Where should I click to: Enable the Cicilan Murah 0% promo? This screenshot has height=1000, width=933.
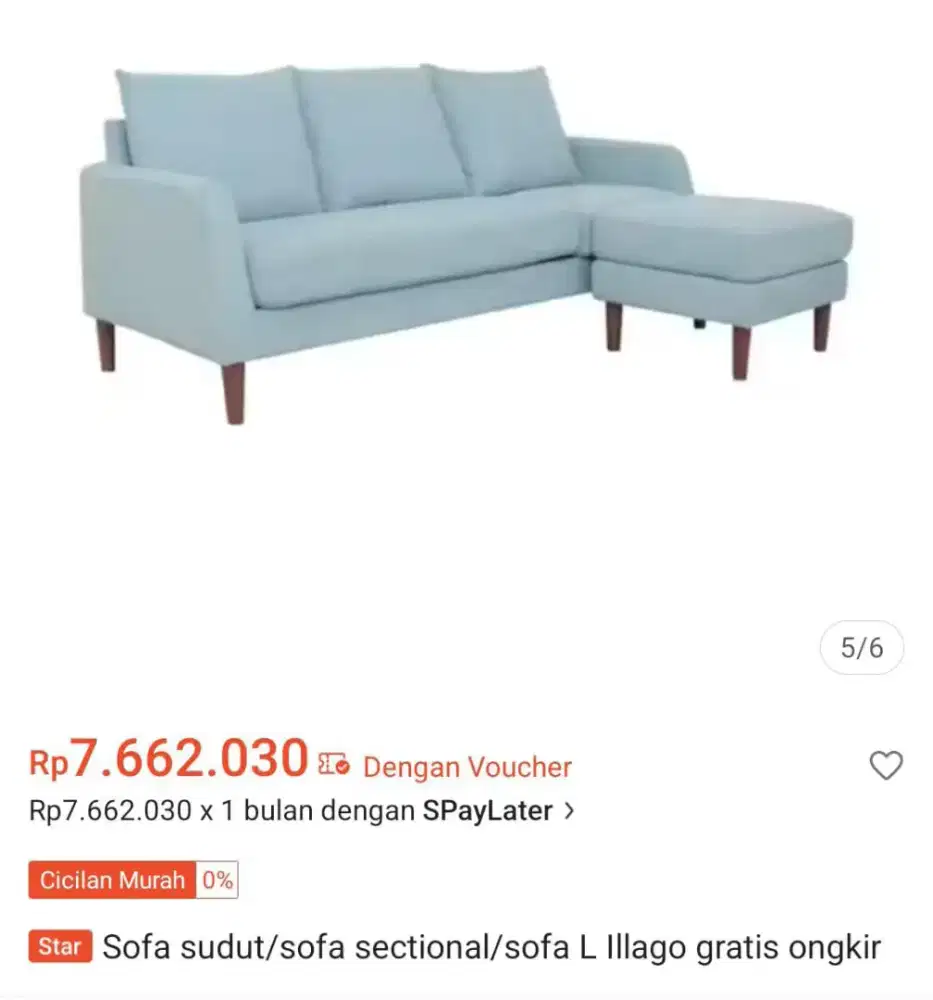(133, 880)
